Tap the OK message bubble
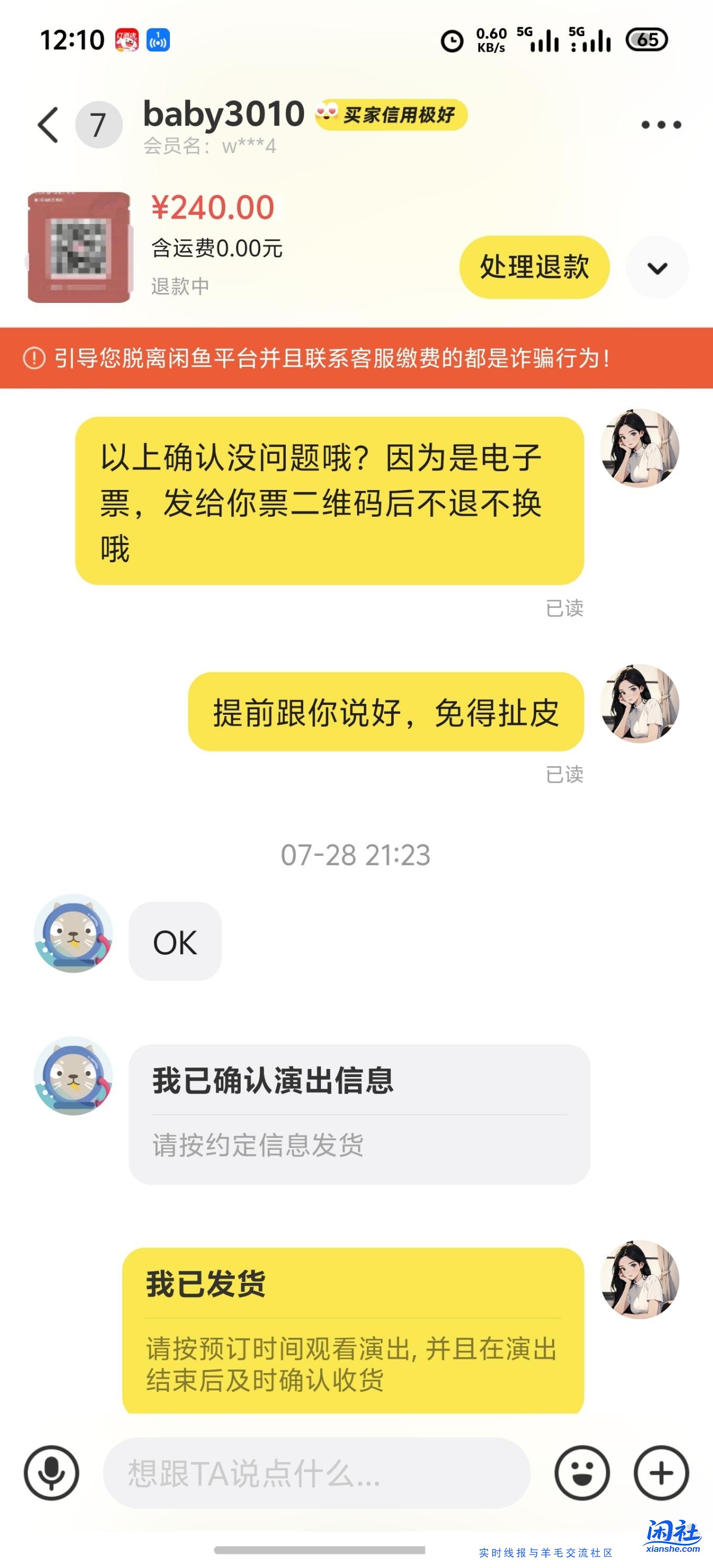Image resolution: width=713 pixels, height=1568 pixels. 175,942
